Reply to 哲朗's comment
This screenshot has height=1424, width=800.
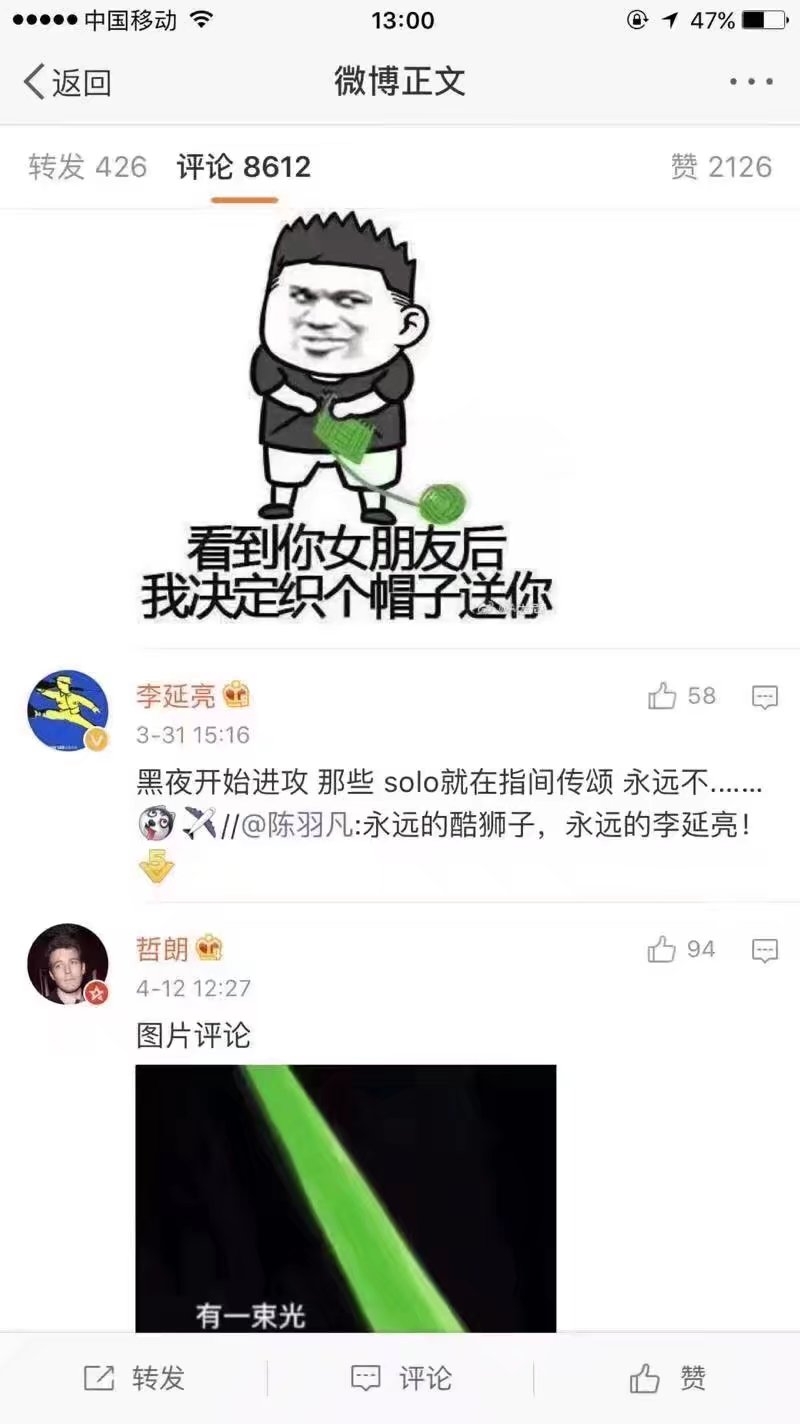pyautogui.click(x=765, y=950)
